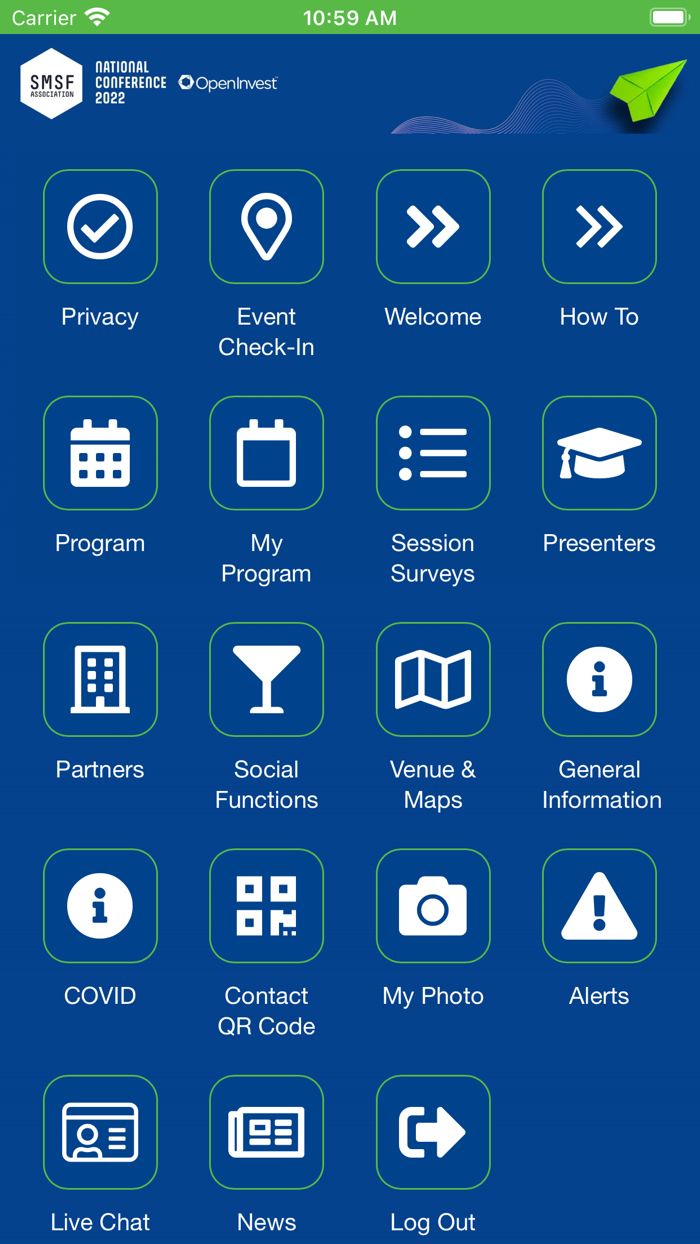Open My Photo camera tile
The width and height of the screenshot is (700, 1244).
tap(433, 906)
